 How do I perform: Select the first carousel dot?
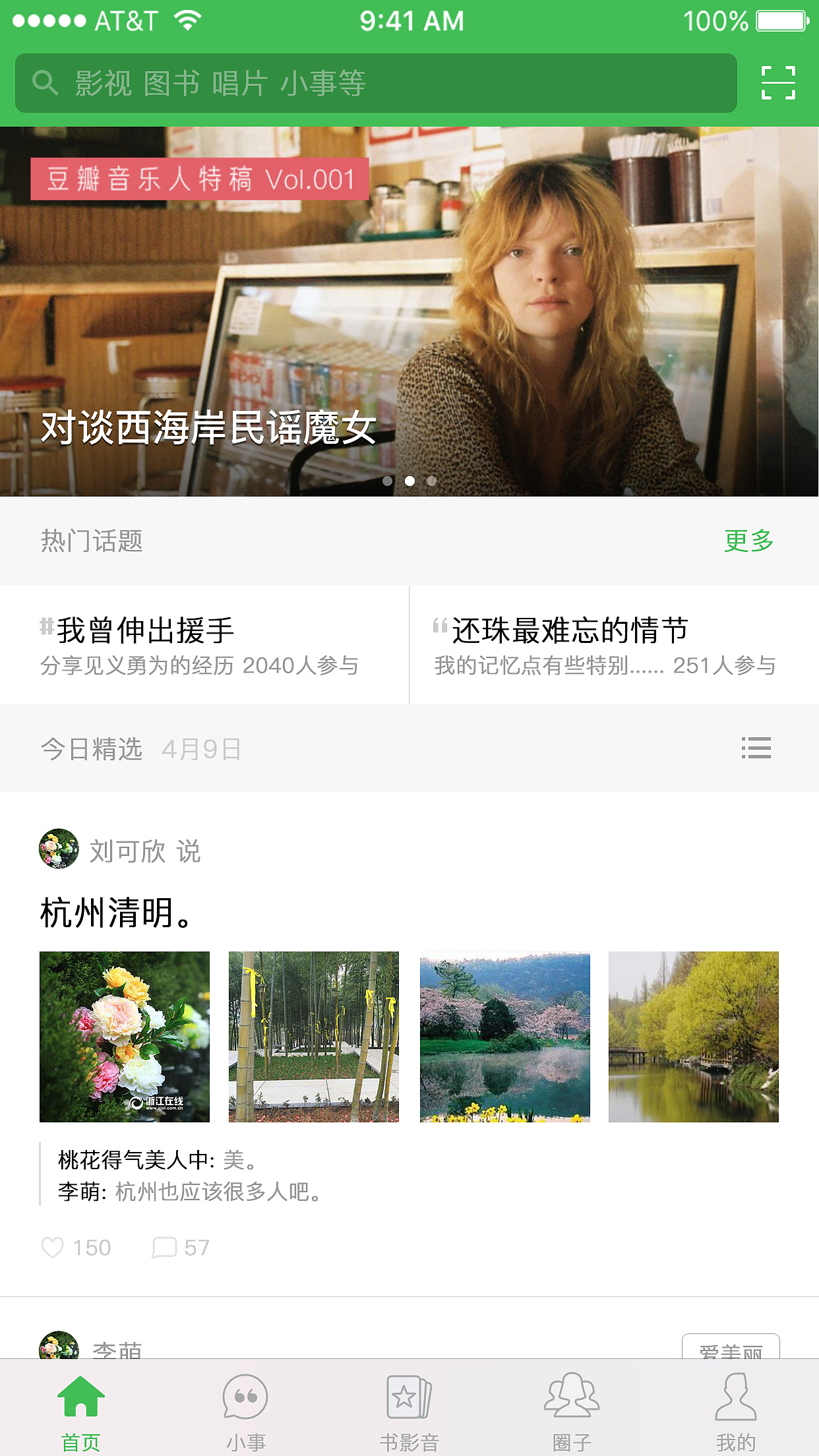[x=388, y=481]
